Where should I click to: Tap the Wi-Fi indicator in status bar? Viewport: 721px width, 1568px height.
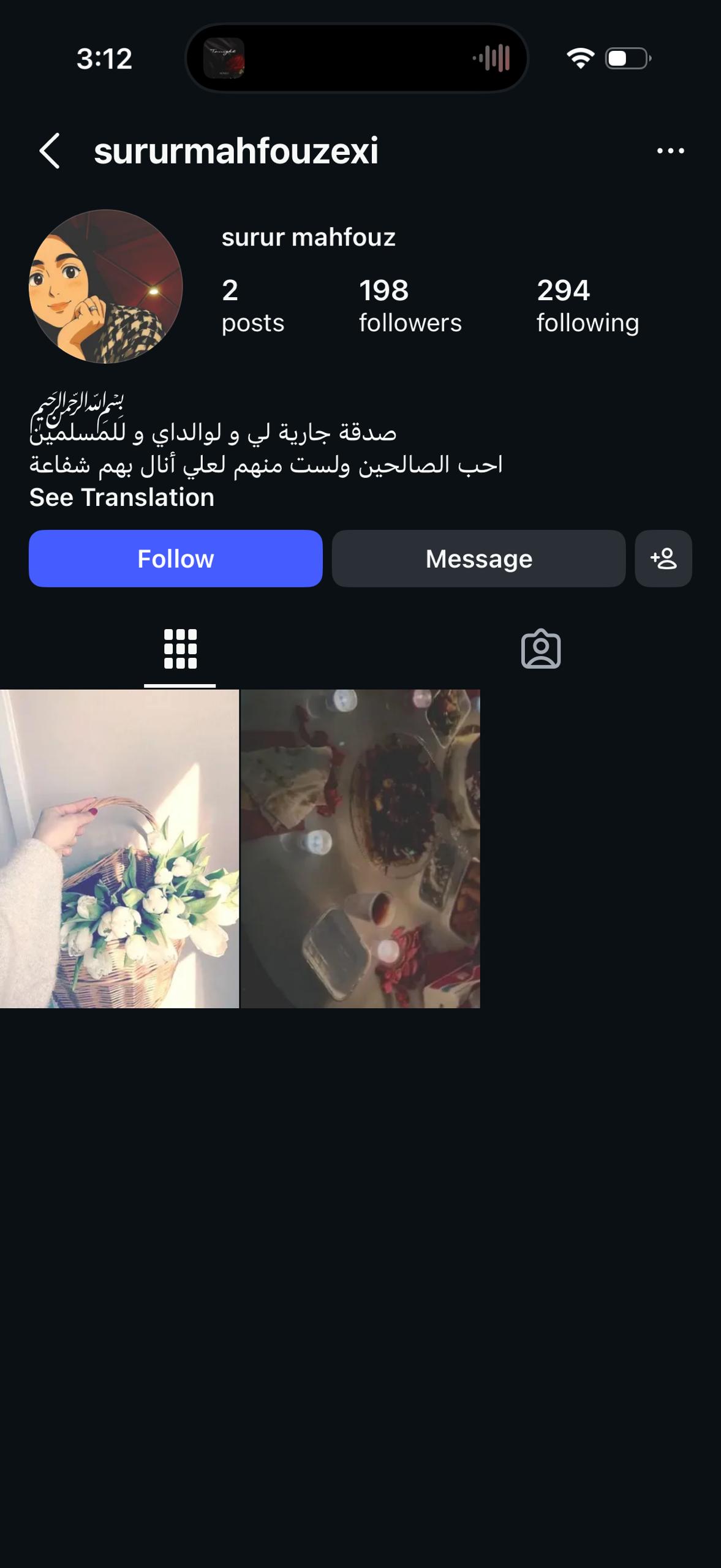(x=580, y=56)
